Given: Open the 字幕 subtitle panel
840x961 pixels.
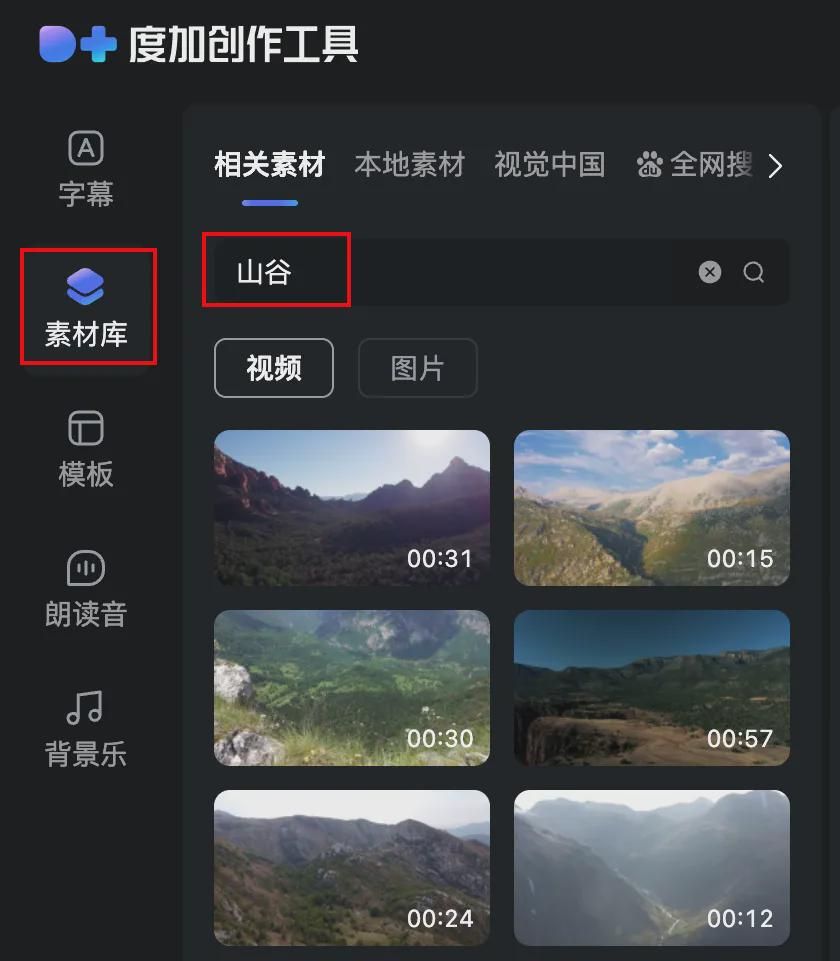Looking at the screenshot, I should [86, 168].
